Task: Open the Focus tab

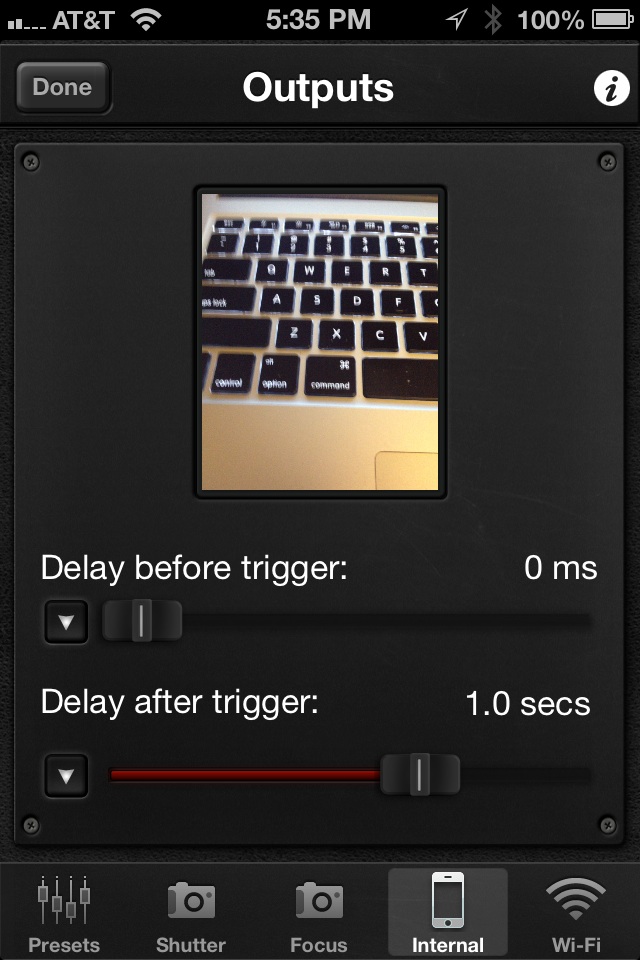Action: (x=319, y=912)
